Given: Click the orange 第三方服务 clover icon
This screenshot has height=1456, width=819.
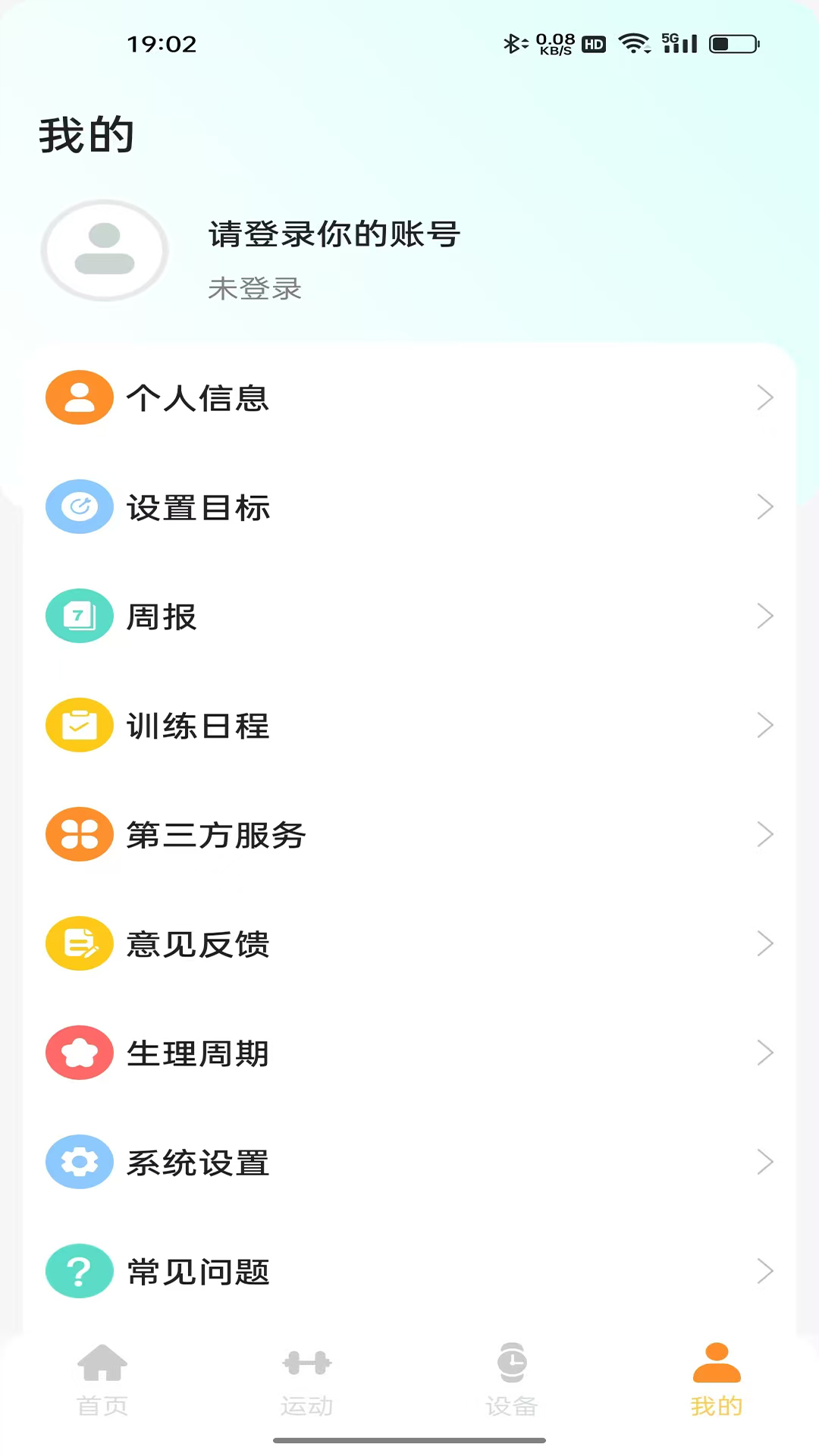Looking at the screenshot, I should 79,834.
